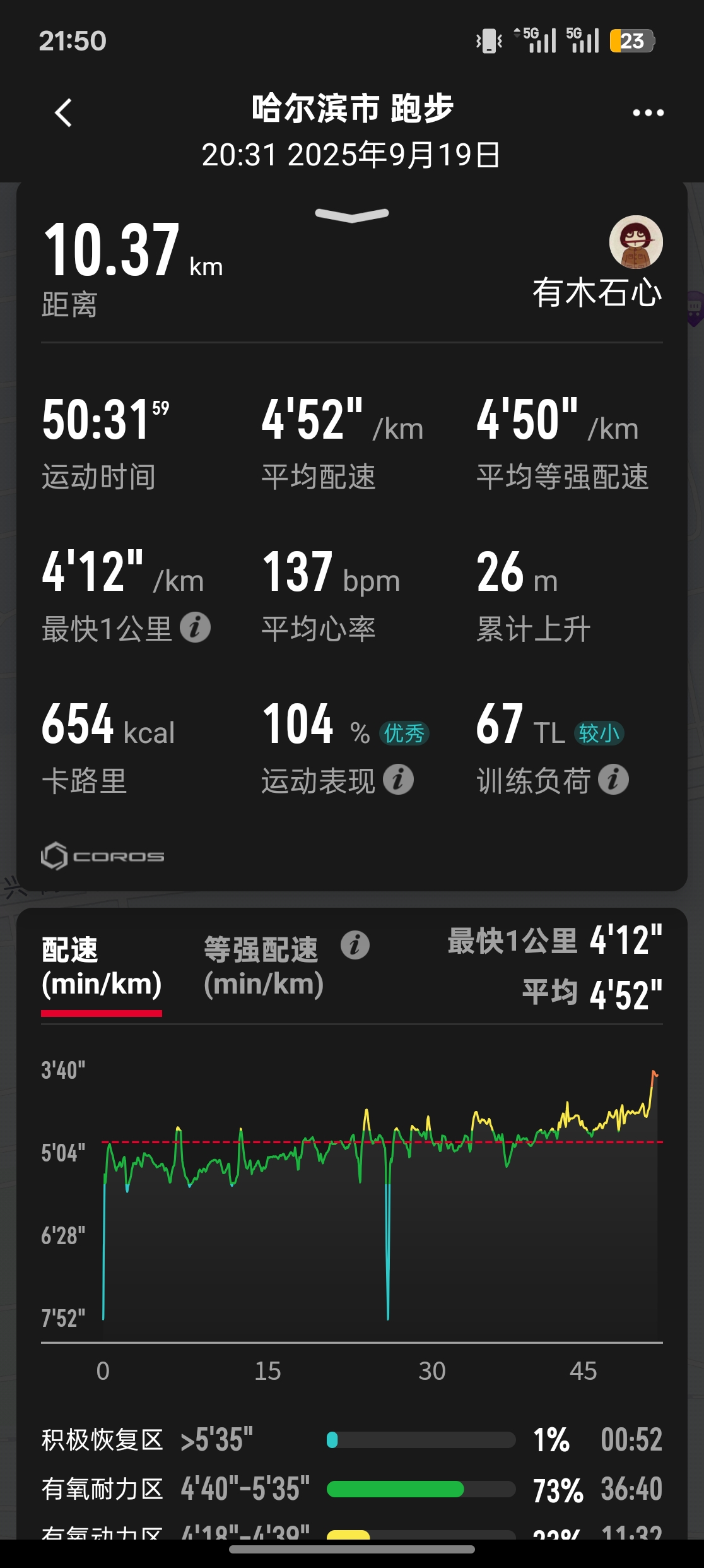Show info about 最快1公里 in stats
The image size is (704, 1568).
pos(195,628)
